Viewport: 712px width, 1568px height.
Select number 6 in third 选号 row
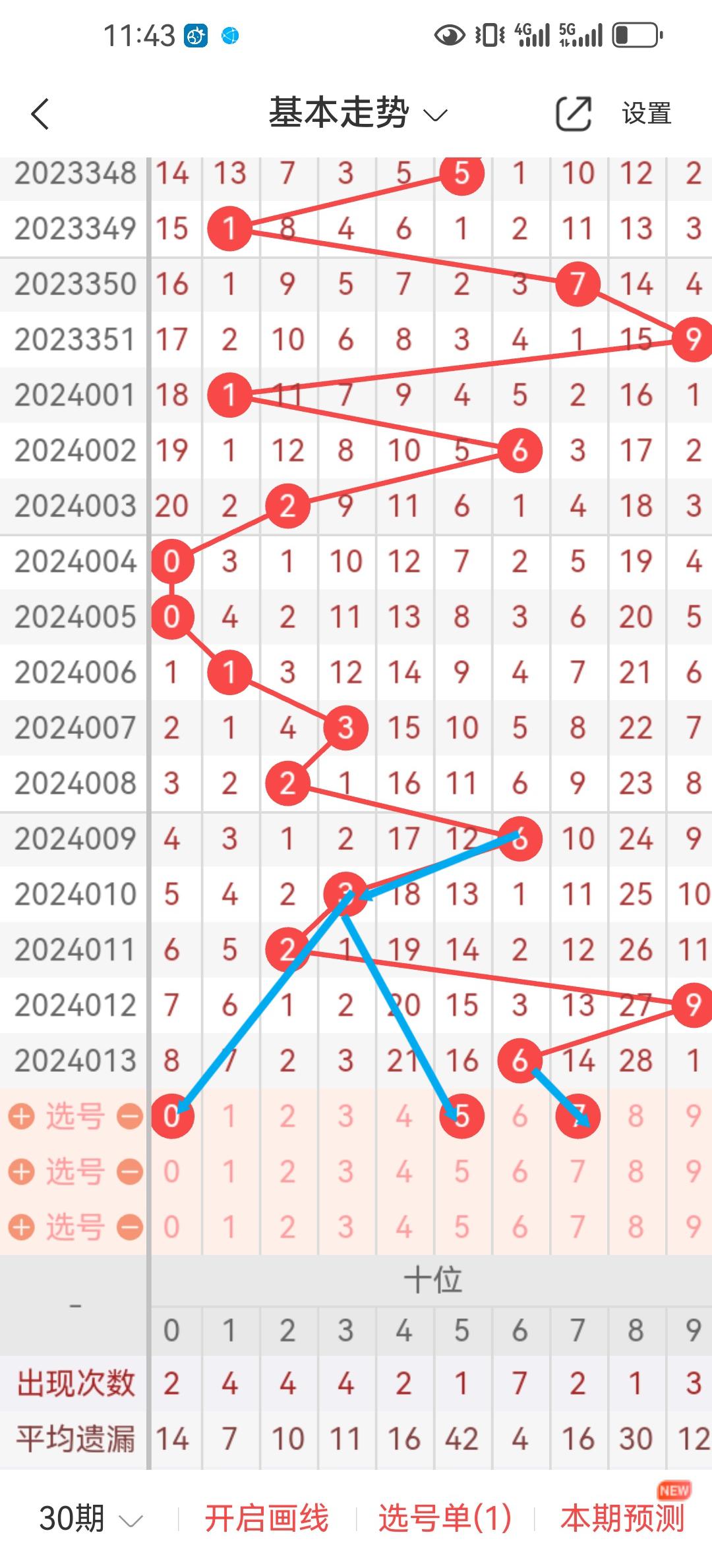point(519,1227)
